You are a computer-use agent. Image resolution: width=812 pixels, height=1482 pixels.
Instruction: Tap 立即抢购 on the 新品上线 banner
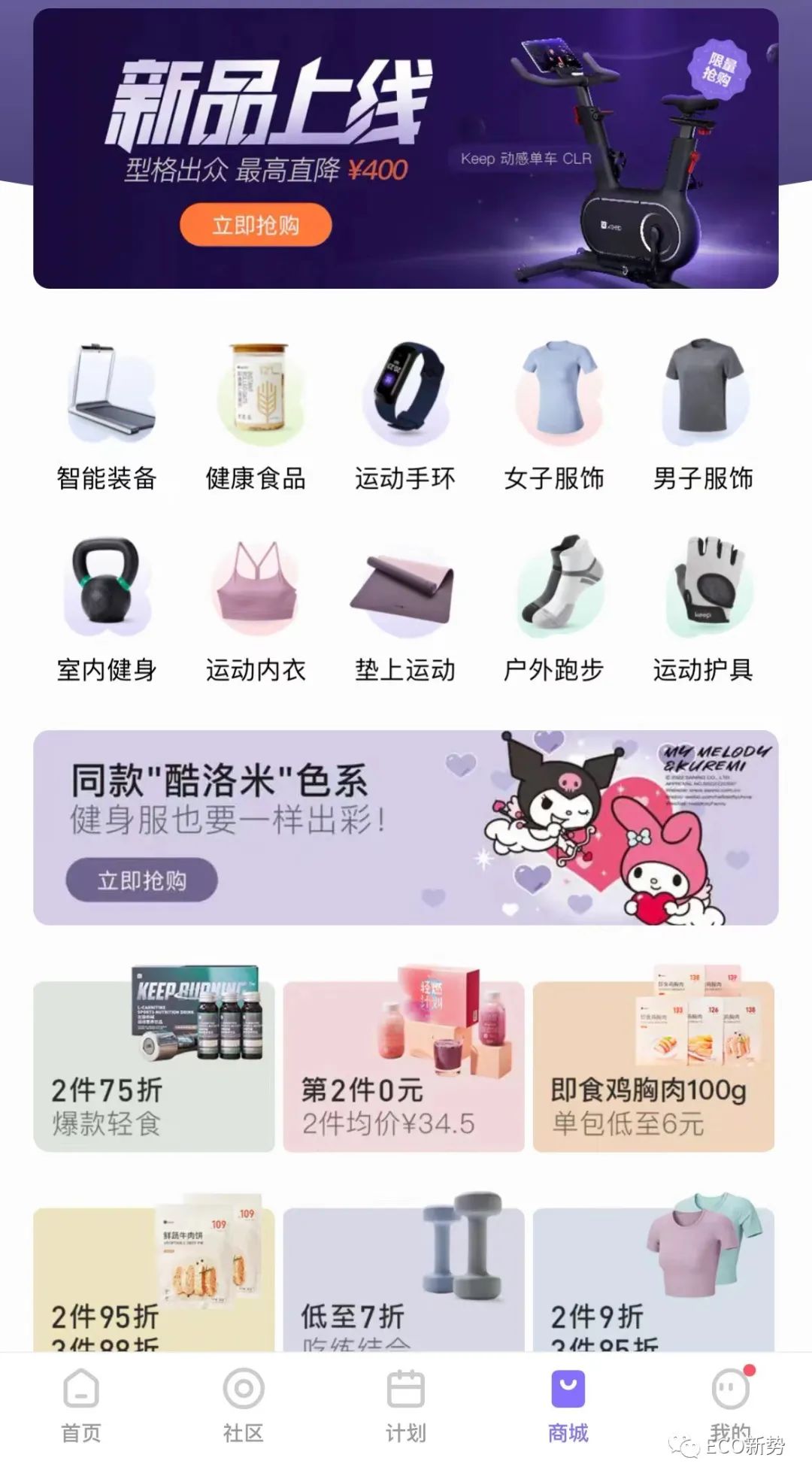[256, 225]
